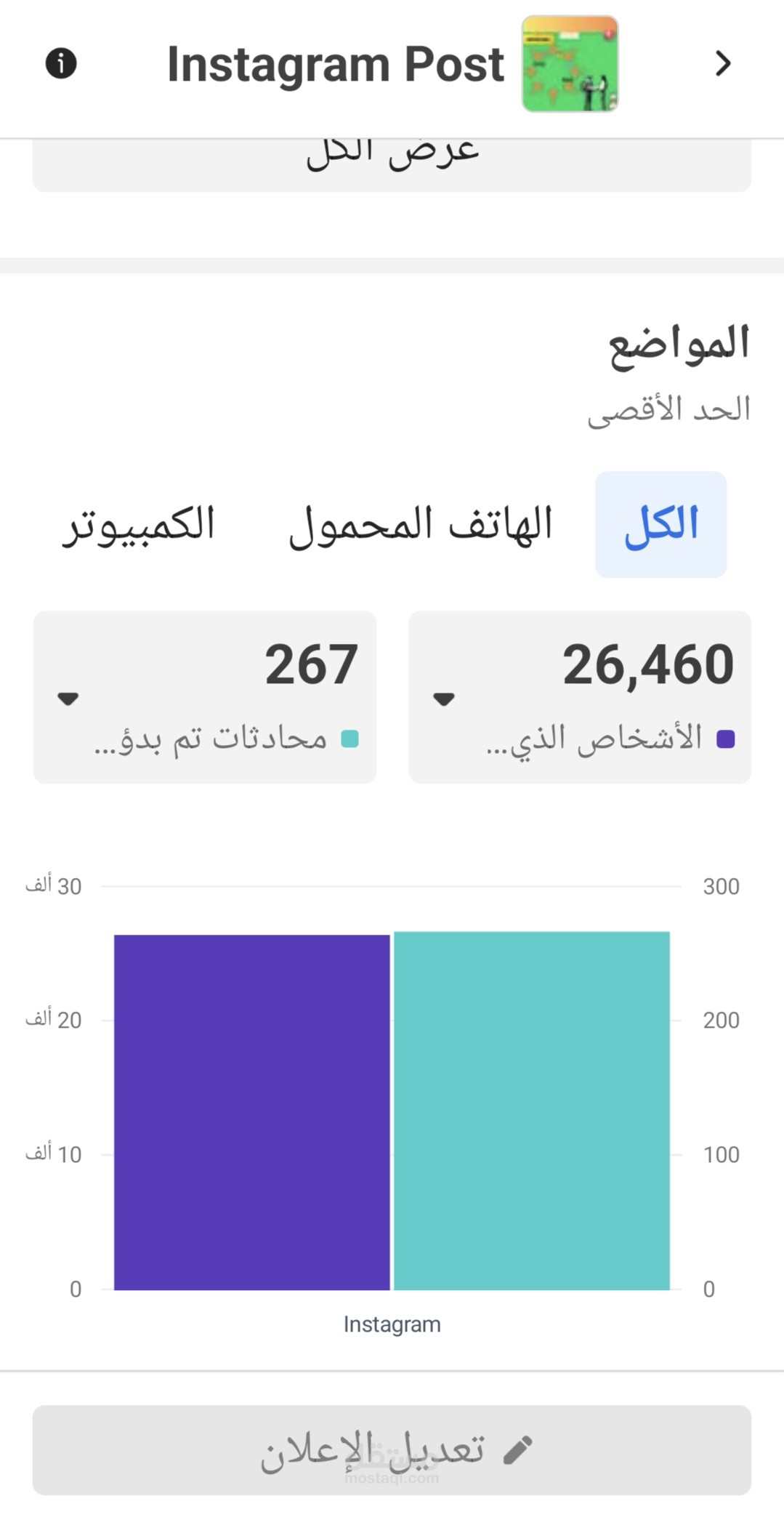This screenshot has width=784, height=1517.
Task: Open the info icon in header
Action: pyautogui.click(x=61, y=63)
